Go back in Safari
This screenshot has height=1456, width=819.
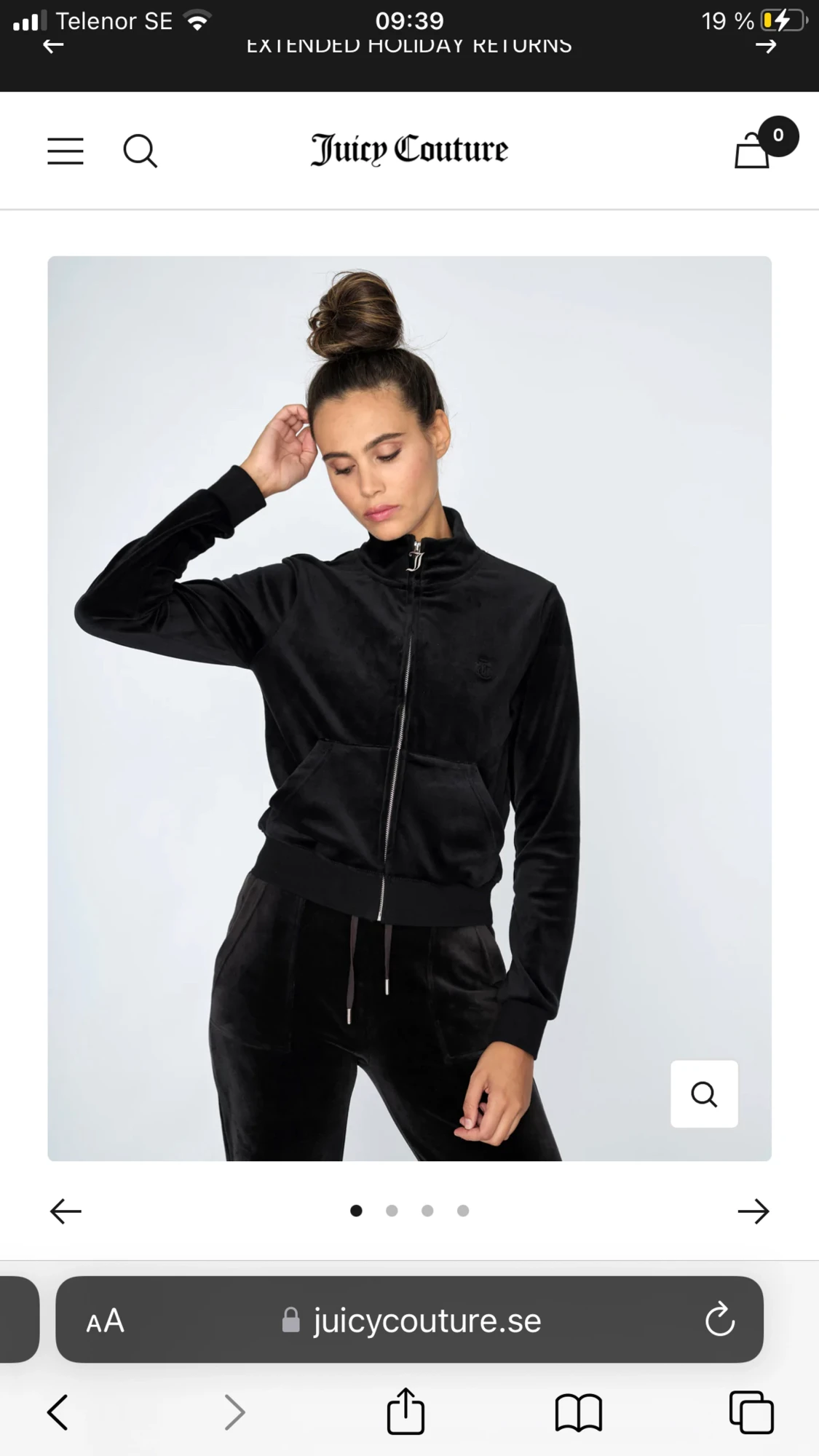click(58, 1412)
